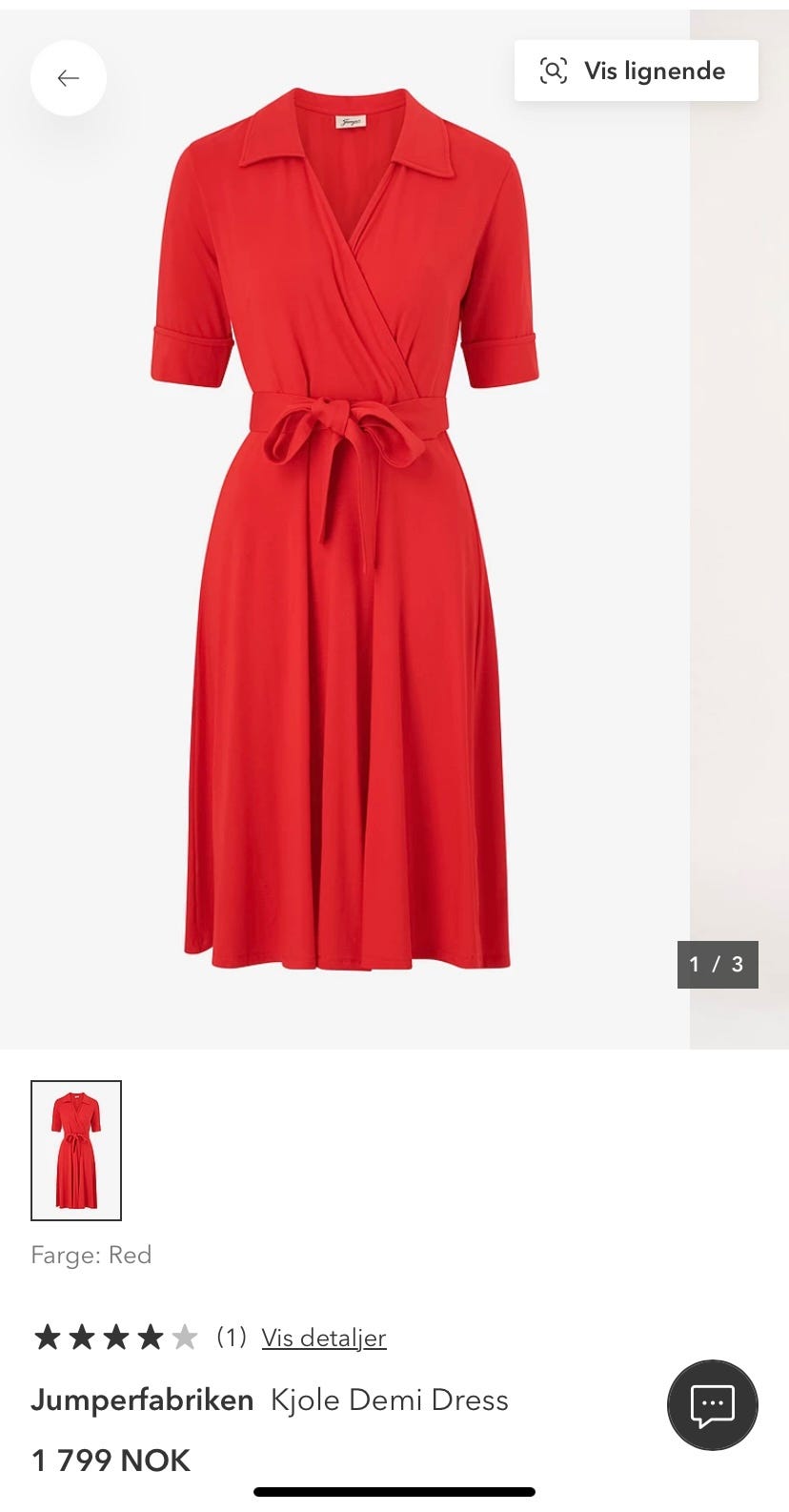Open the chat support bubble
The height and width of the screenshot is (1512, 789).
point(712,1405)
